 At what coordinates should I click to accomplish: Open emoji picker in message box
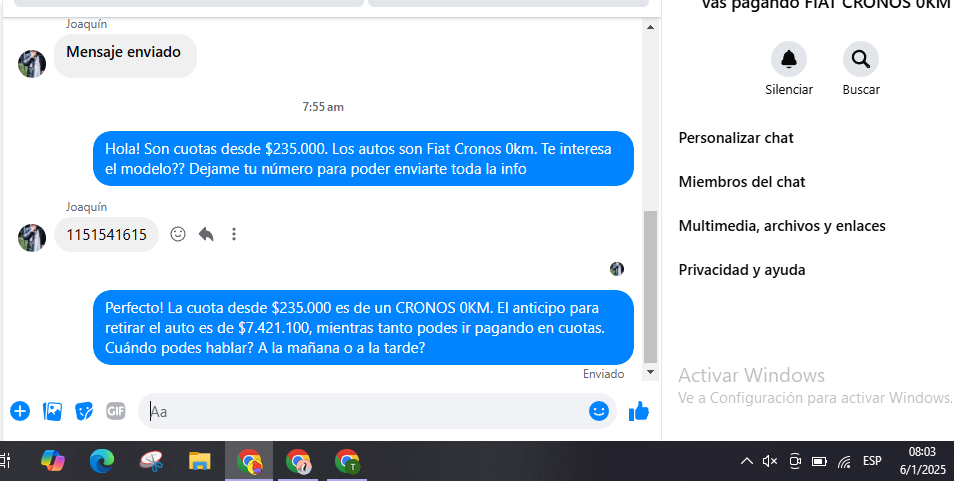(599, 411)
